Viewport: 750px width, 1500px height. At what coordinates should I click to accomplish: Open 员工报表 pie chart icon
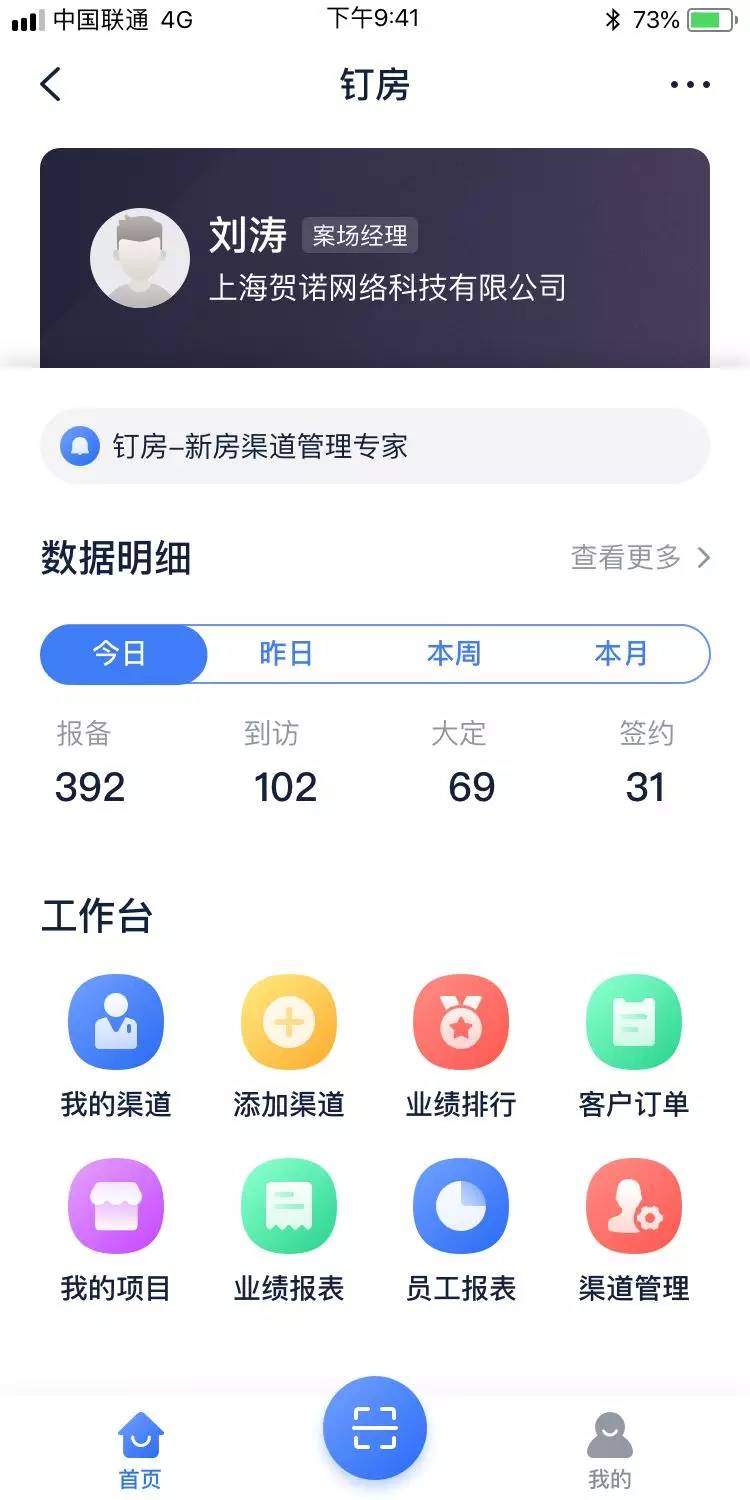[x=461, y=1205]
